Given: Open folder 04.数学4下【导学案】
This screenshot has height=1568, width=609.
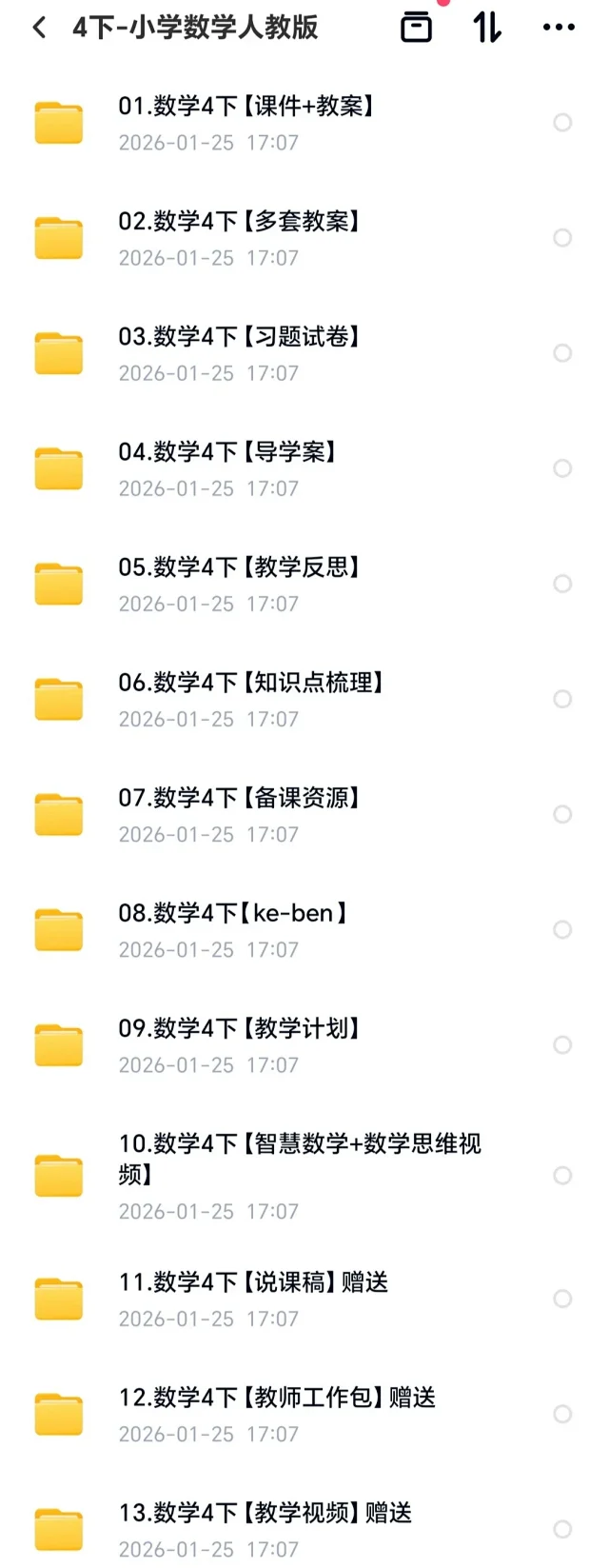Looking at the screenshot, I should [226, 452].
